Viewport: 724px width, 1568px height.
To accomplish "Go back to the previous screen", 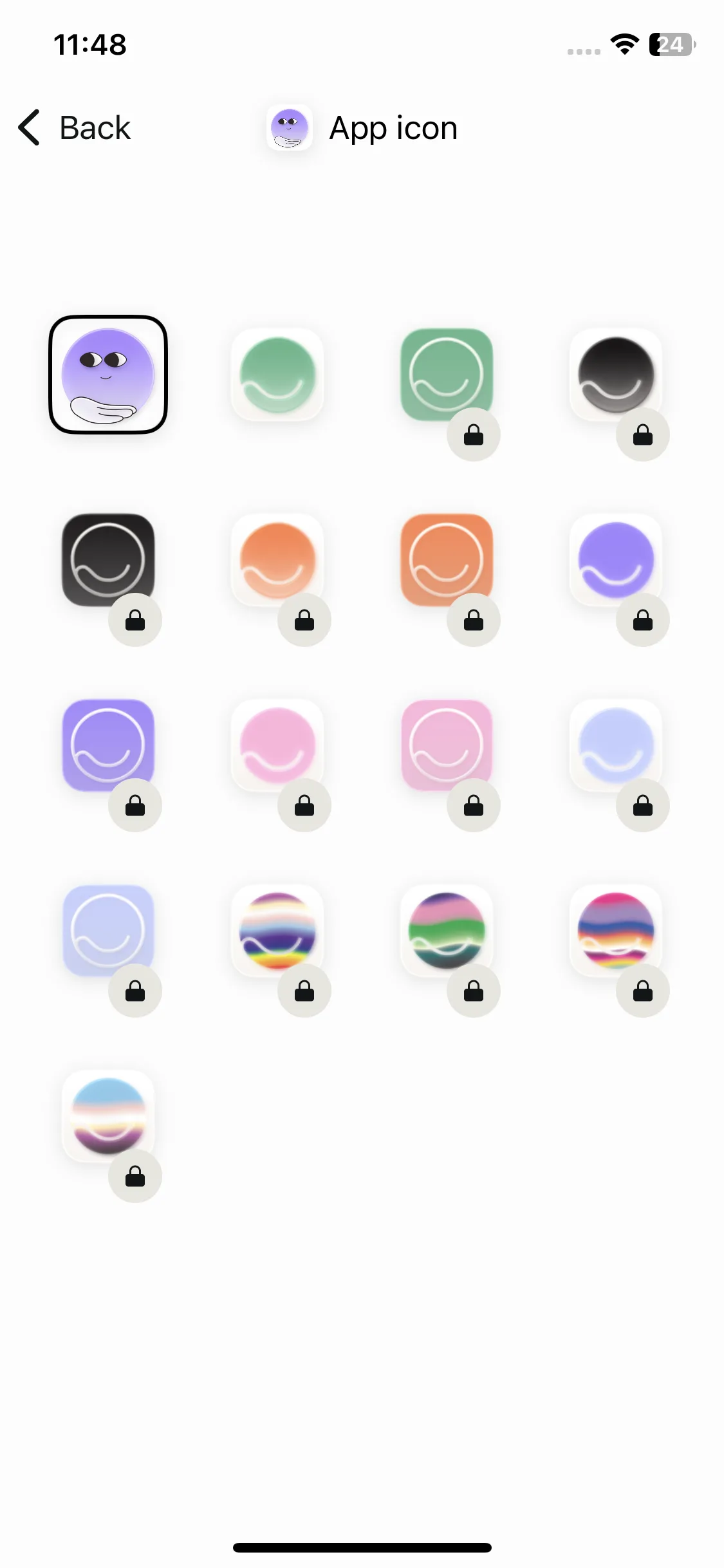I will coord(74,127).
